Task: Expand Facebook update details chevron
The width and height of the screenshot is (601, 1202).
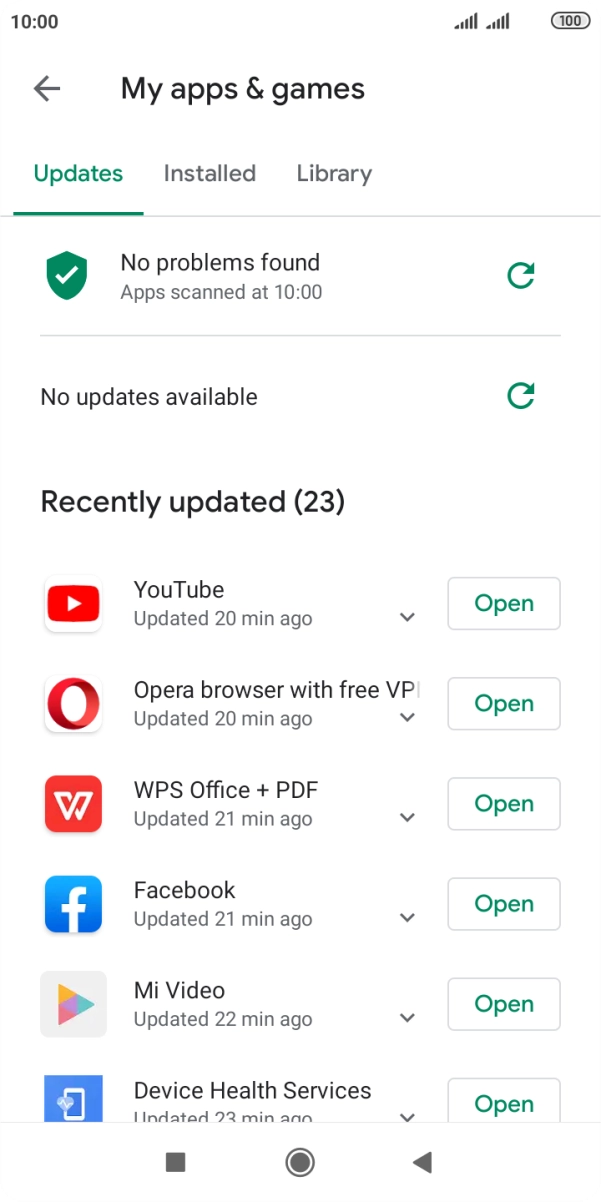Action: [x=407, y=917]
